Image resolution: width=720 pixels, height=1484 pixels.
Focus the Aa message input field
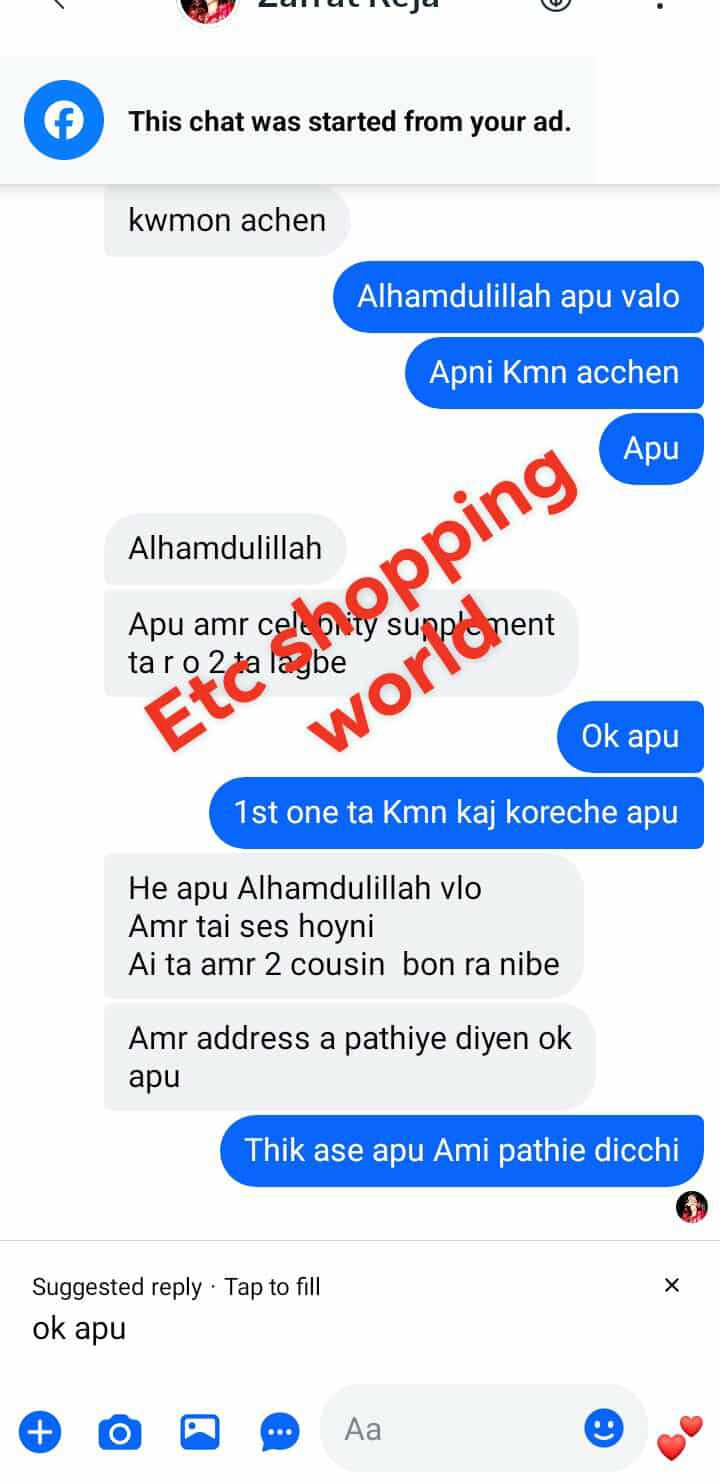pyautogui.click(x=450, y=1429)
